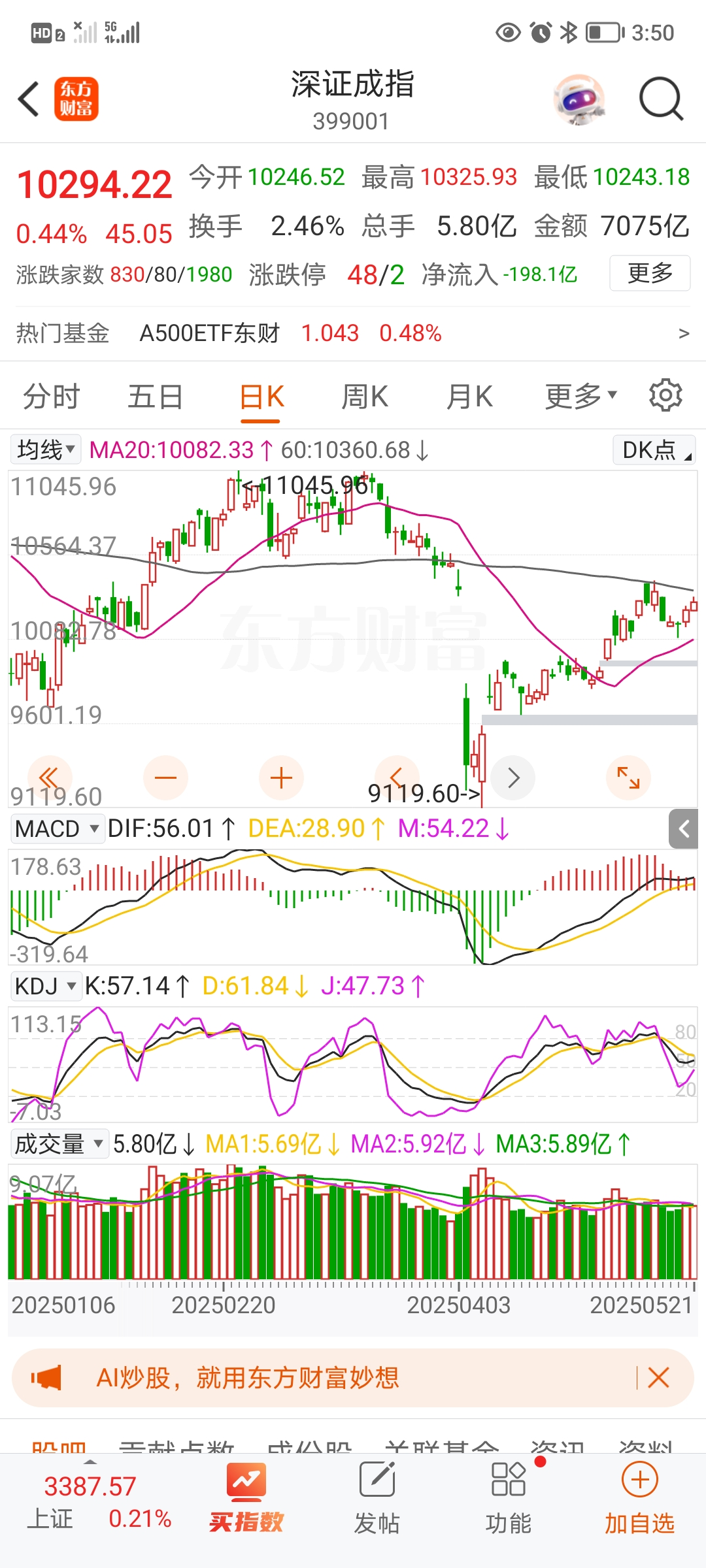Open the search magnifier icon

coord(660,99)
